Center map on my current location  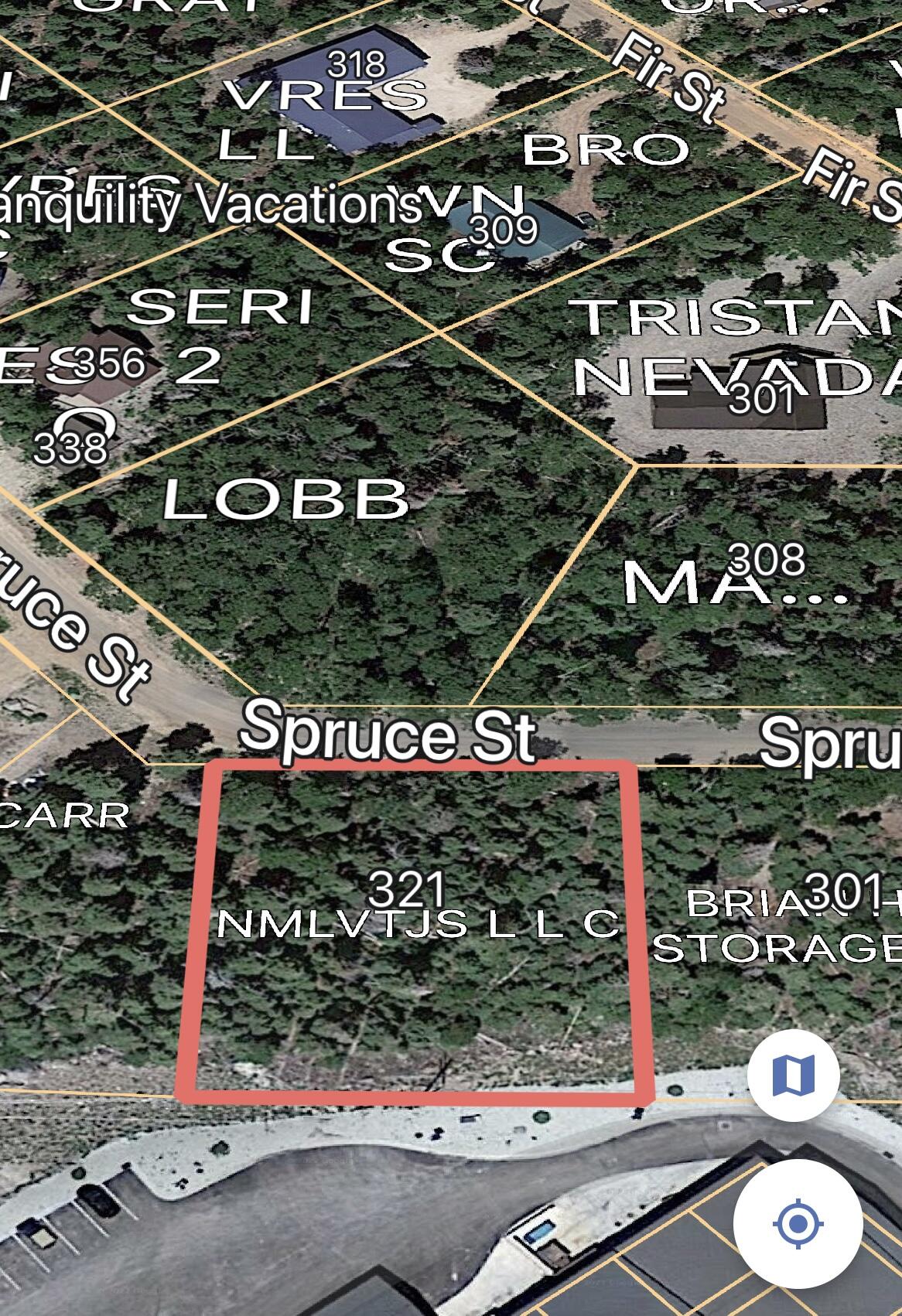tap(798, 1223)
